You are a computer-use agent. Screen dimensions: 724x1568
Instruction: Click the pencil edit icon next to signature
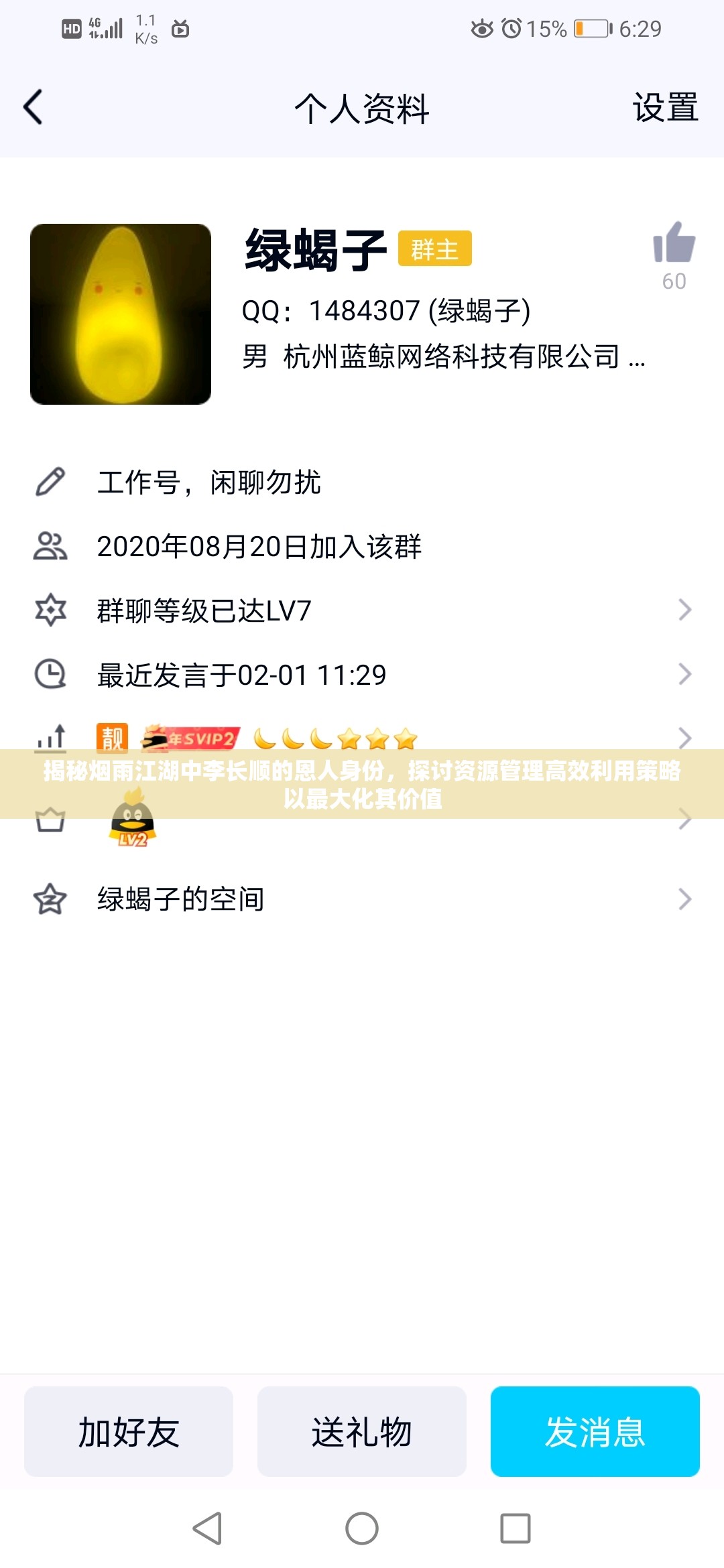pos(50,484)
